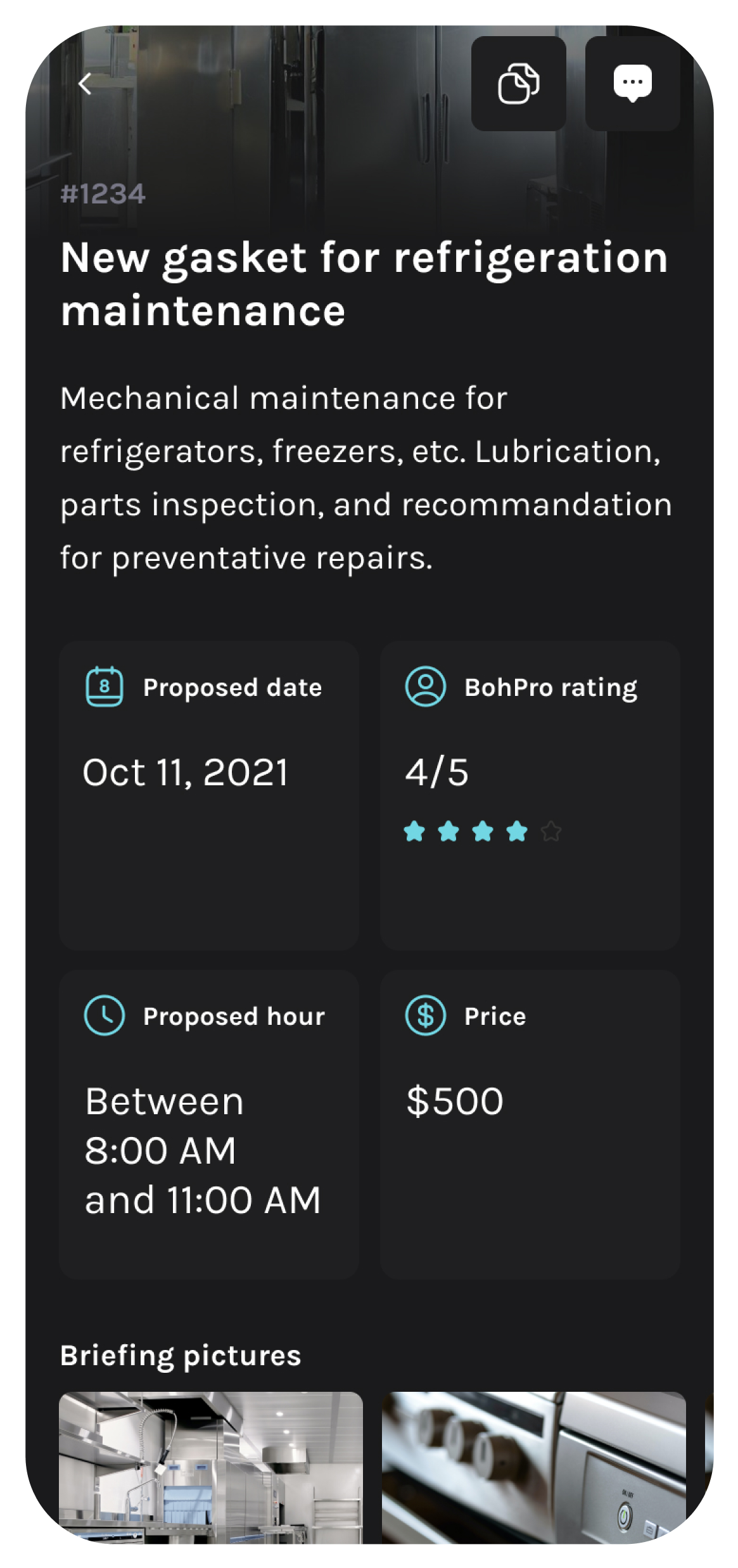Click the dollar icon on the Price card

pyautogui.click(x=426, y=1016)
